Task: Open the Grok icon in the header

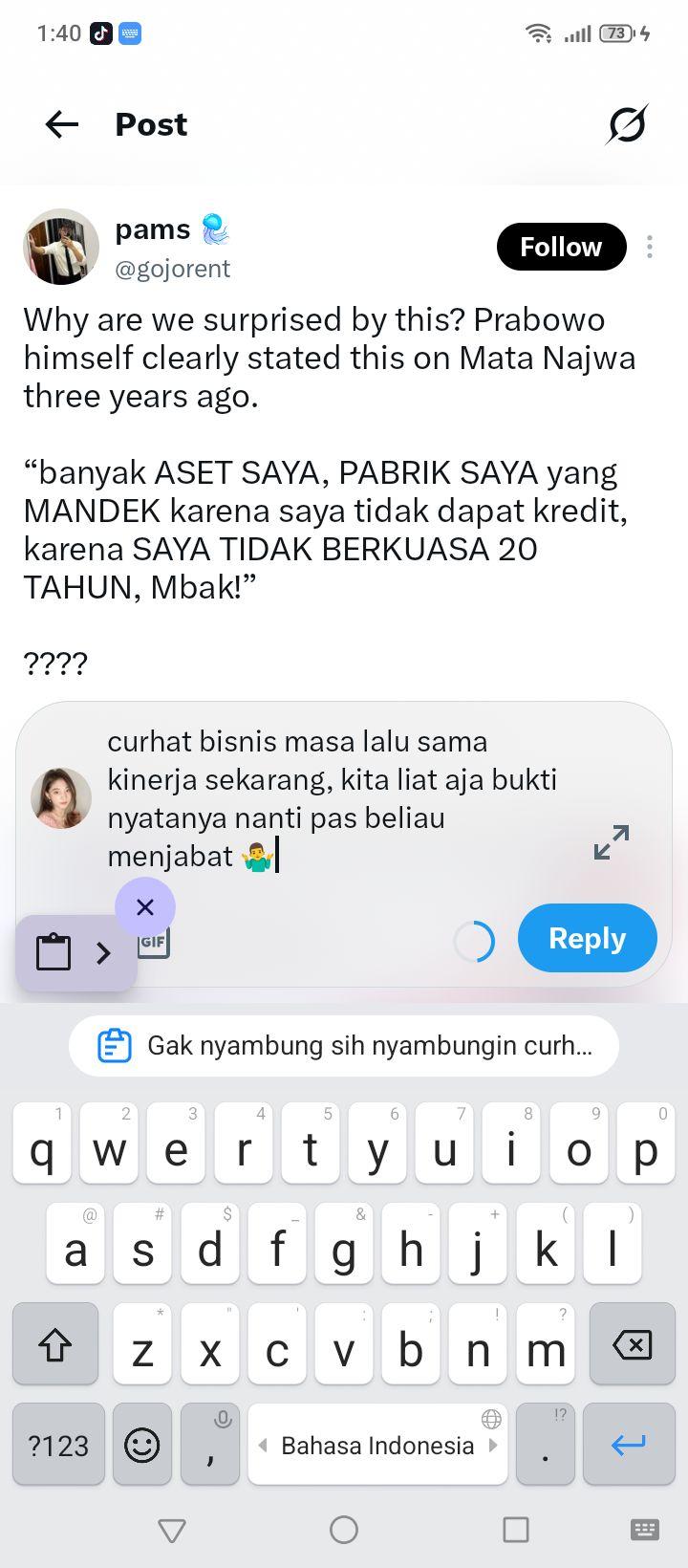Action: coord(627,124)
